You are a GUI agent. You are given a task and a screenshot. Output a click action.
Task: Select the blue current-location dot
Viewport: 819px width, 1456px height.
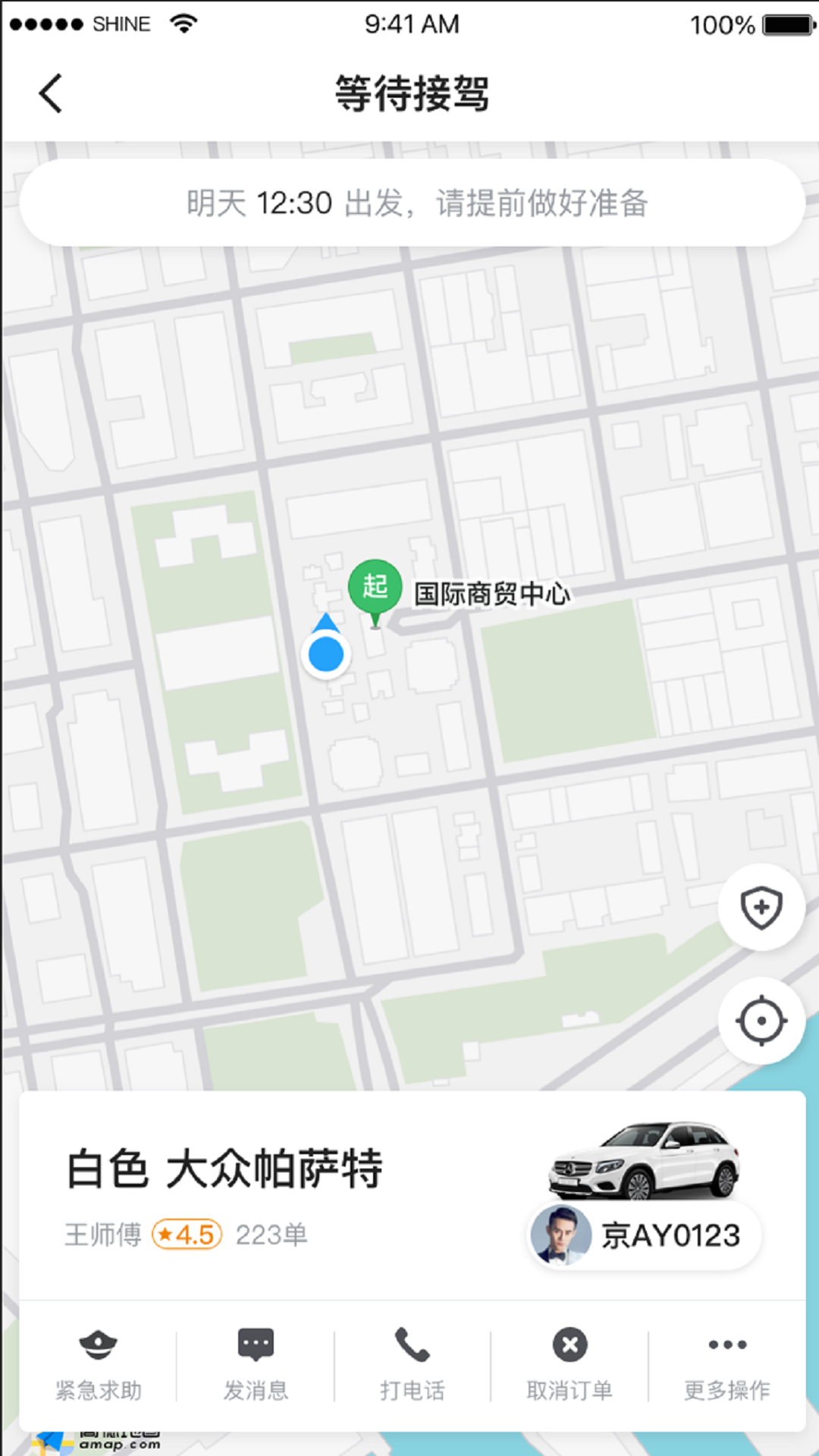click(326, 654)
